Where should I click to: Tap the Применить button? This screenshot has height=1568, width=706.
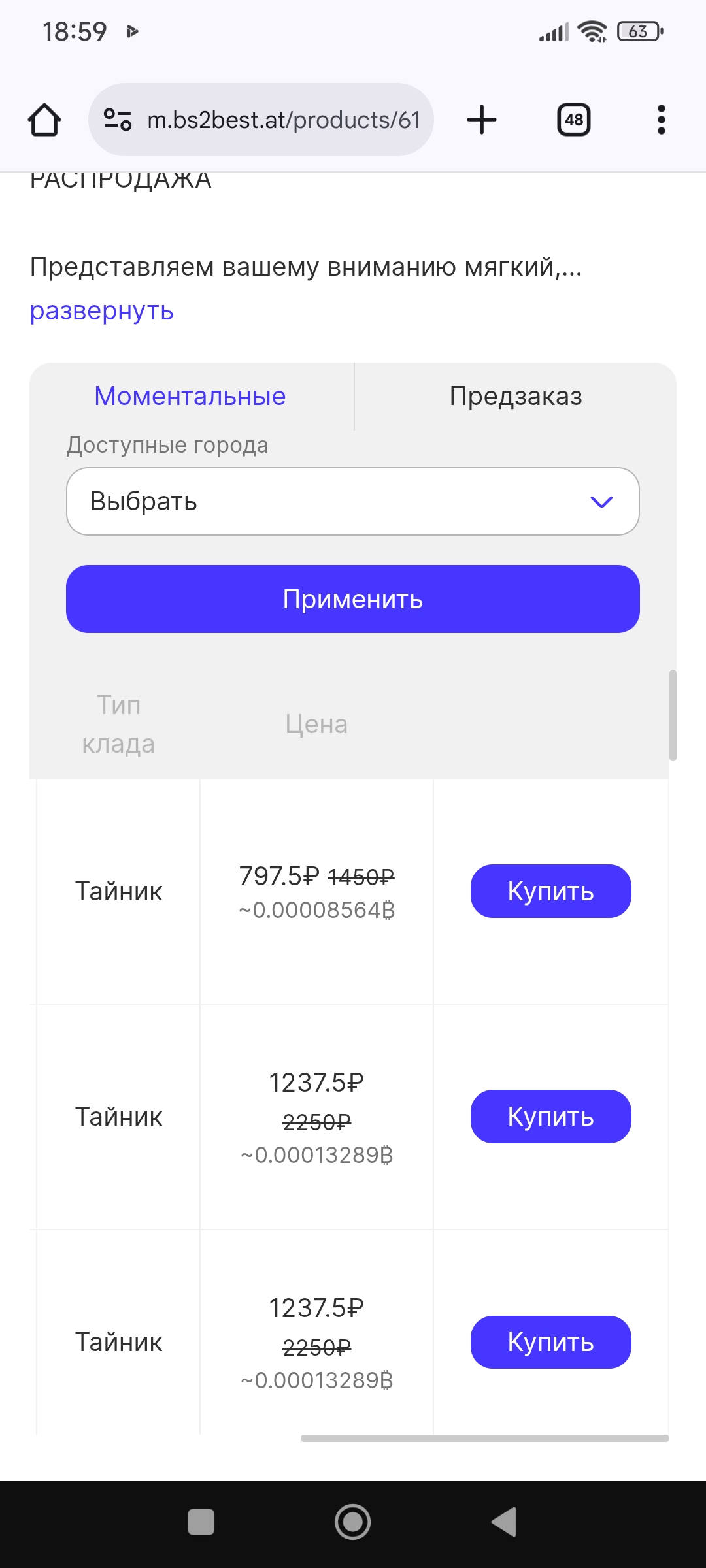tap(353, 599)
